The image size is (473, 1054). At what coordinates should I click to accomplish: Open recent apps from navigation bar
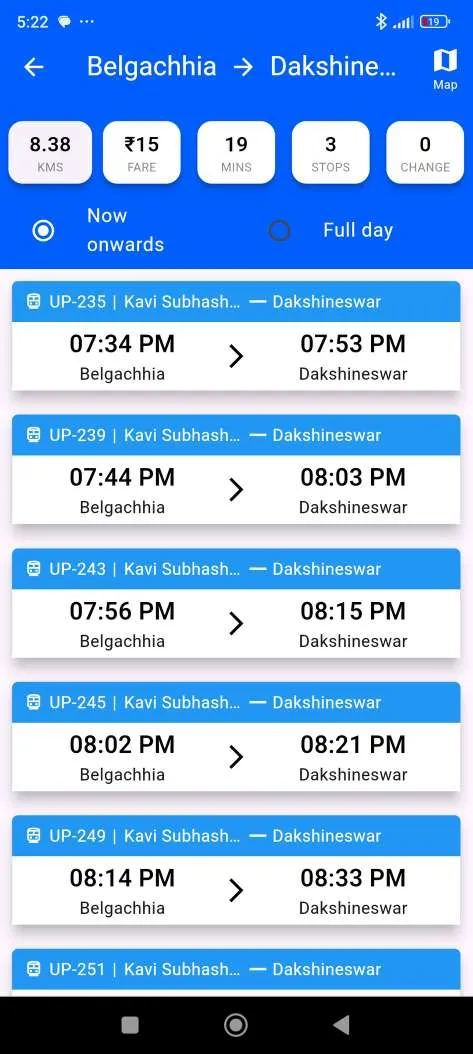click(130, 1024)
